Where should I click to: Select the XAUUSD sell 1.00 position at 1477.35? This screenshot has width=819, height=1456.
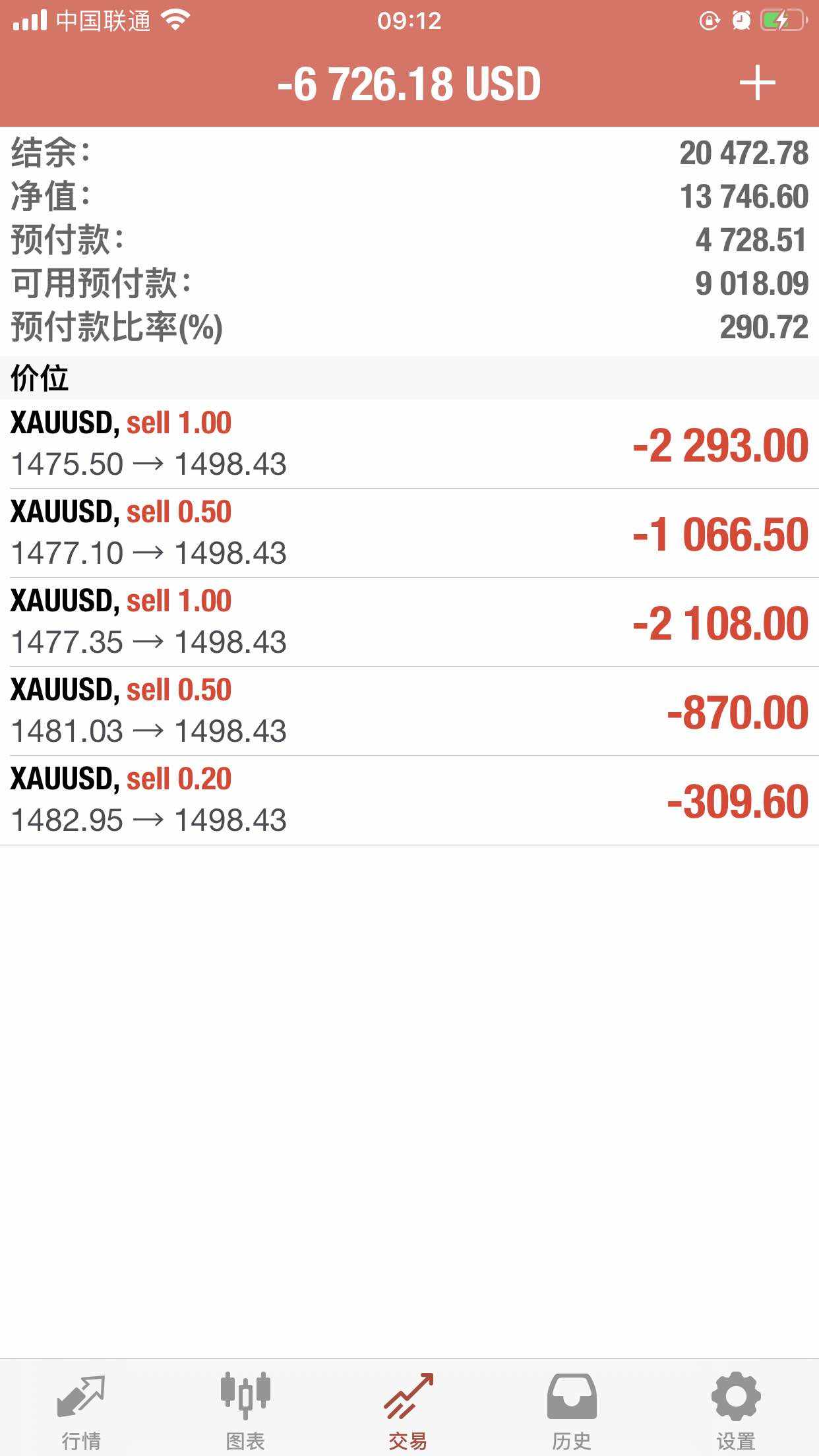pyautogui.click(x=409, y=622)
